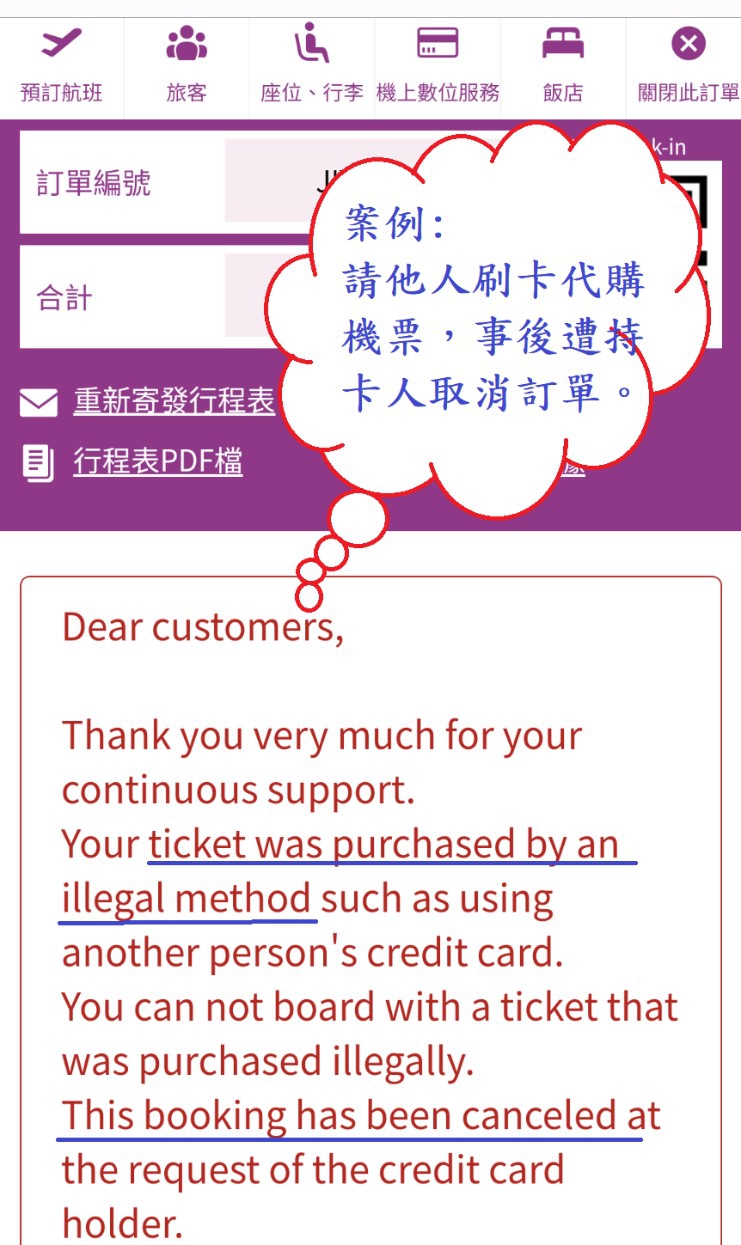The width and height of the screenshot is (741, 1245).
Task: Go to the 旅客 passengers section
Action: (186, 68)
